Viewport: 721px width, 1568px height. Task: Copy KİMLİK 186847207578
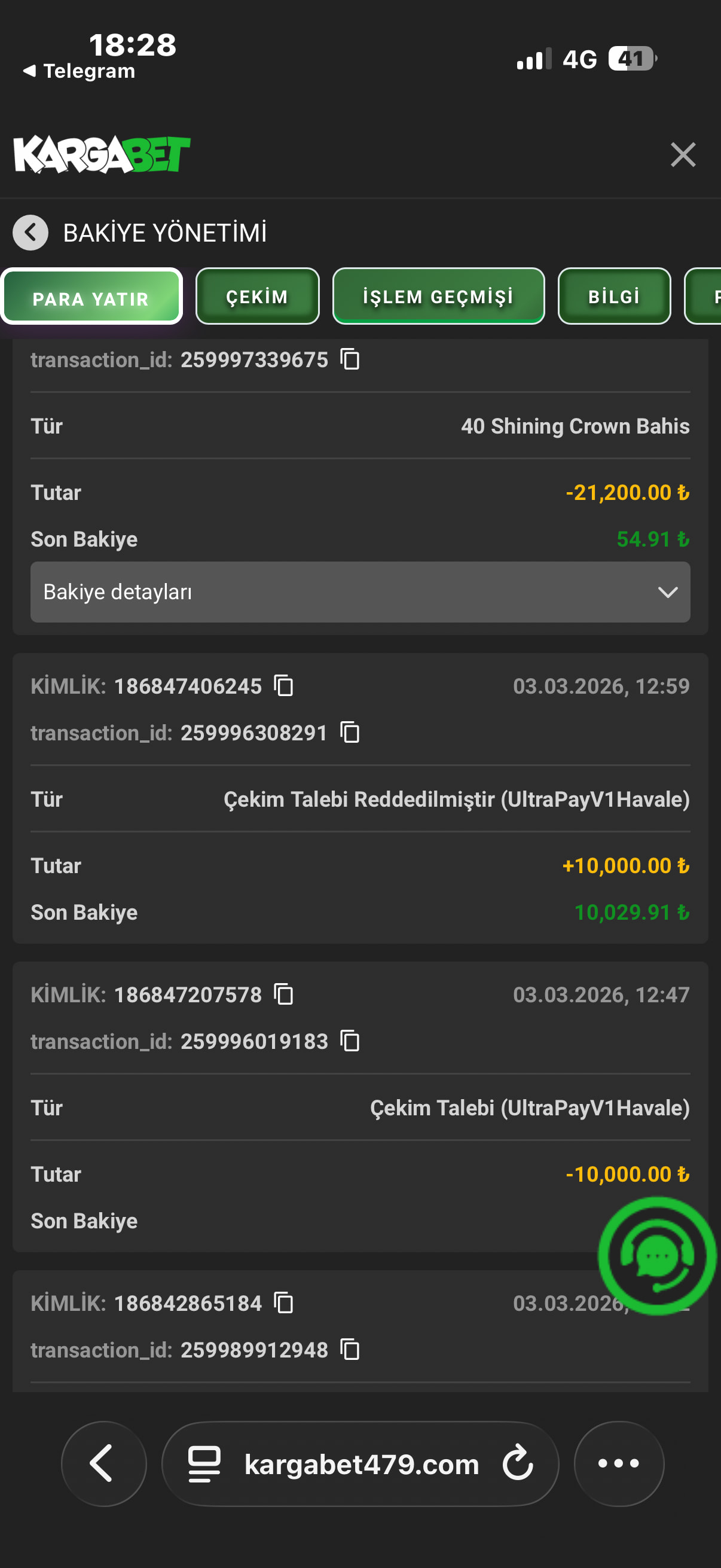(283, 995)
